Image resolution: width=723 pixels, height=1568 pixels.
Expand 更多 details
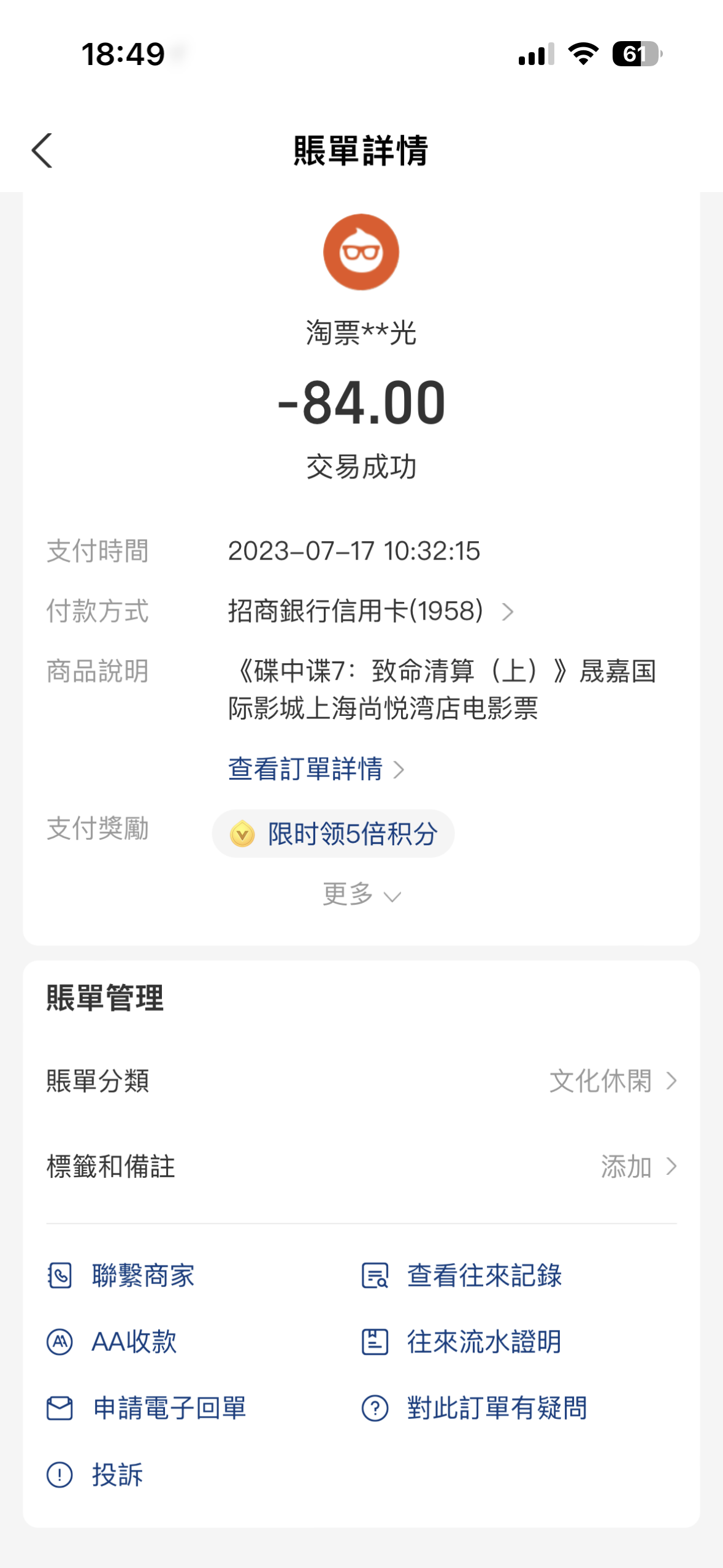(361, 894)
